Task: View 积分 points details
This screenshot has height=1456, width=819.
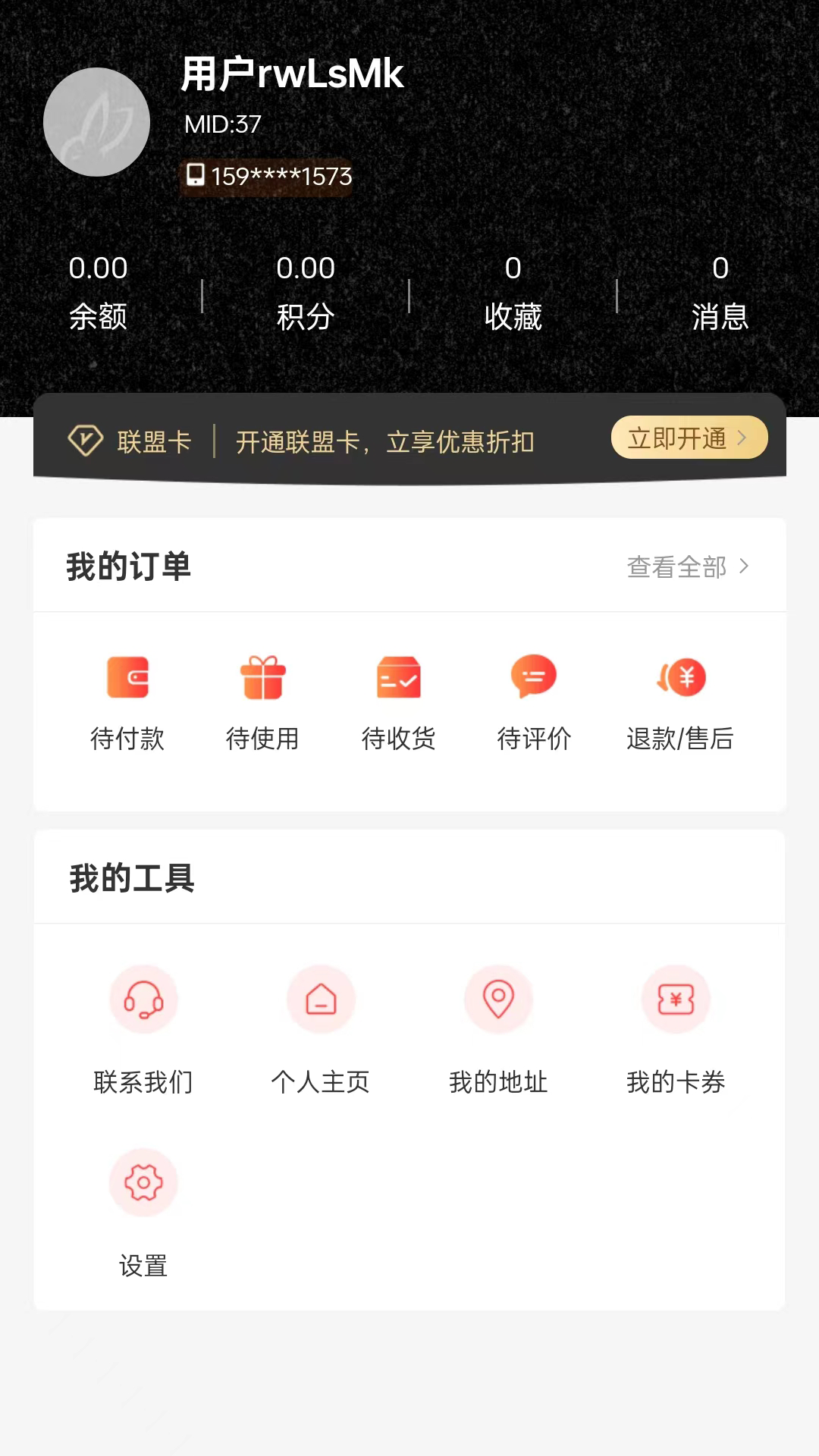Action: click(306, 293)
